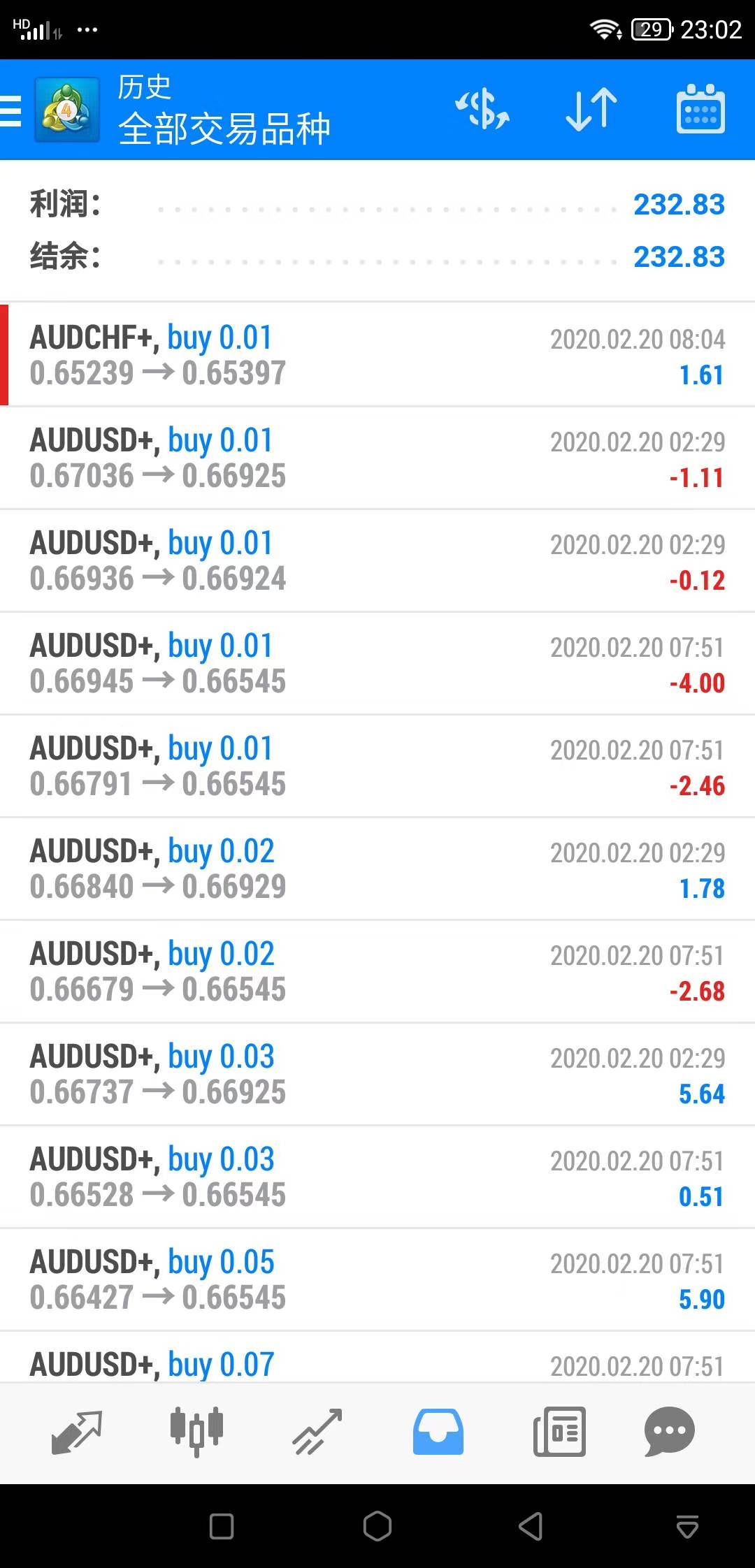Viewport: 755px width, 1568px height.
Task: Go to the phone home screen
Action: point(377,1526)
